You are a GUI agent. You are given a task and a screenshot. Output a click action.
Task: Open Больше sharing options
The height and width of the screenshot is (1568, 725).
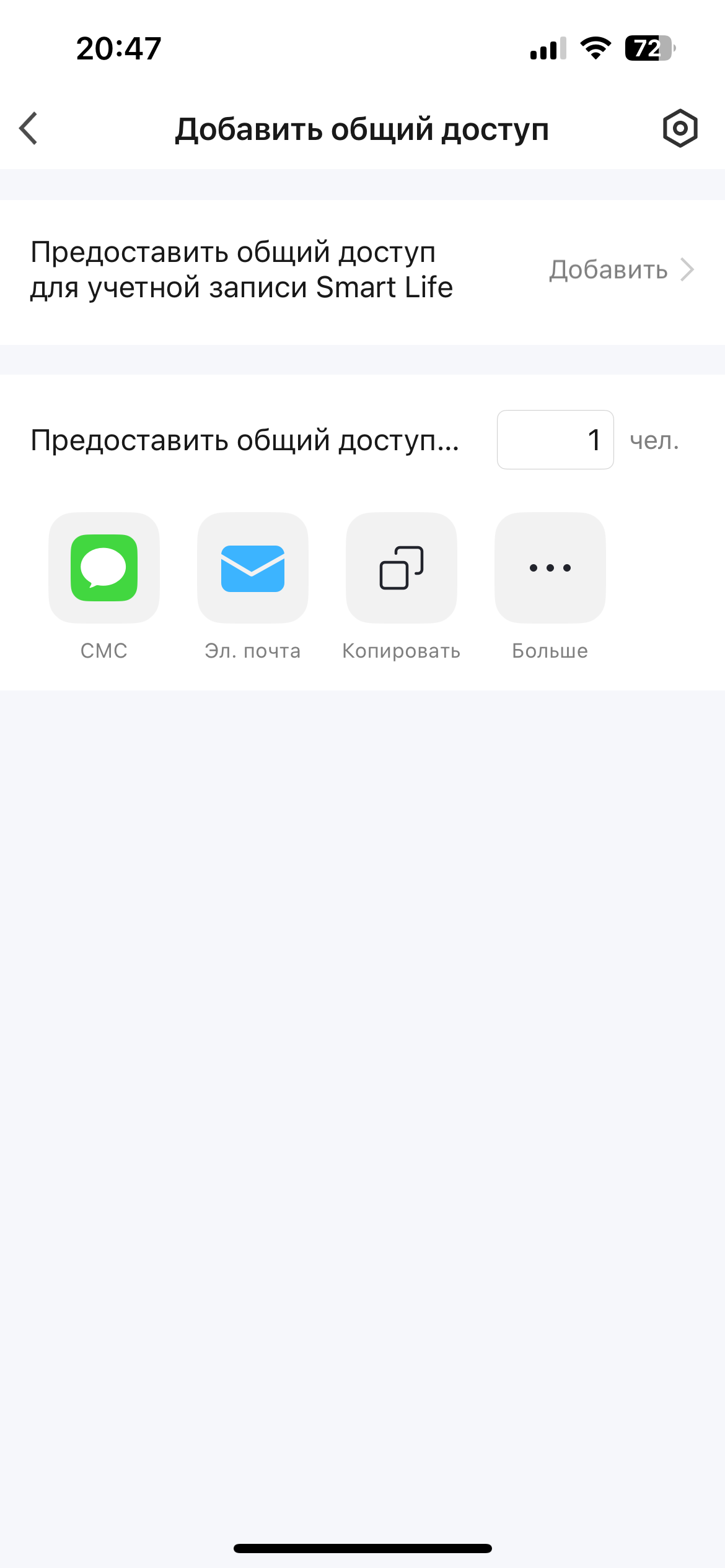coord(550,568)
